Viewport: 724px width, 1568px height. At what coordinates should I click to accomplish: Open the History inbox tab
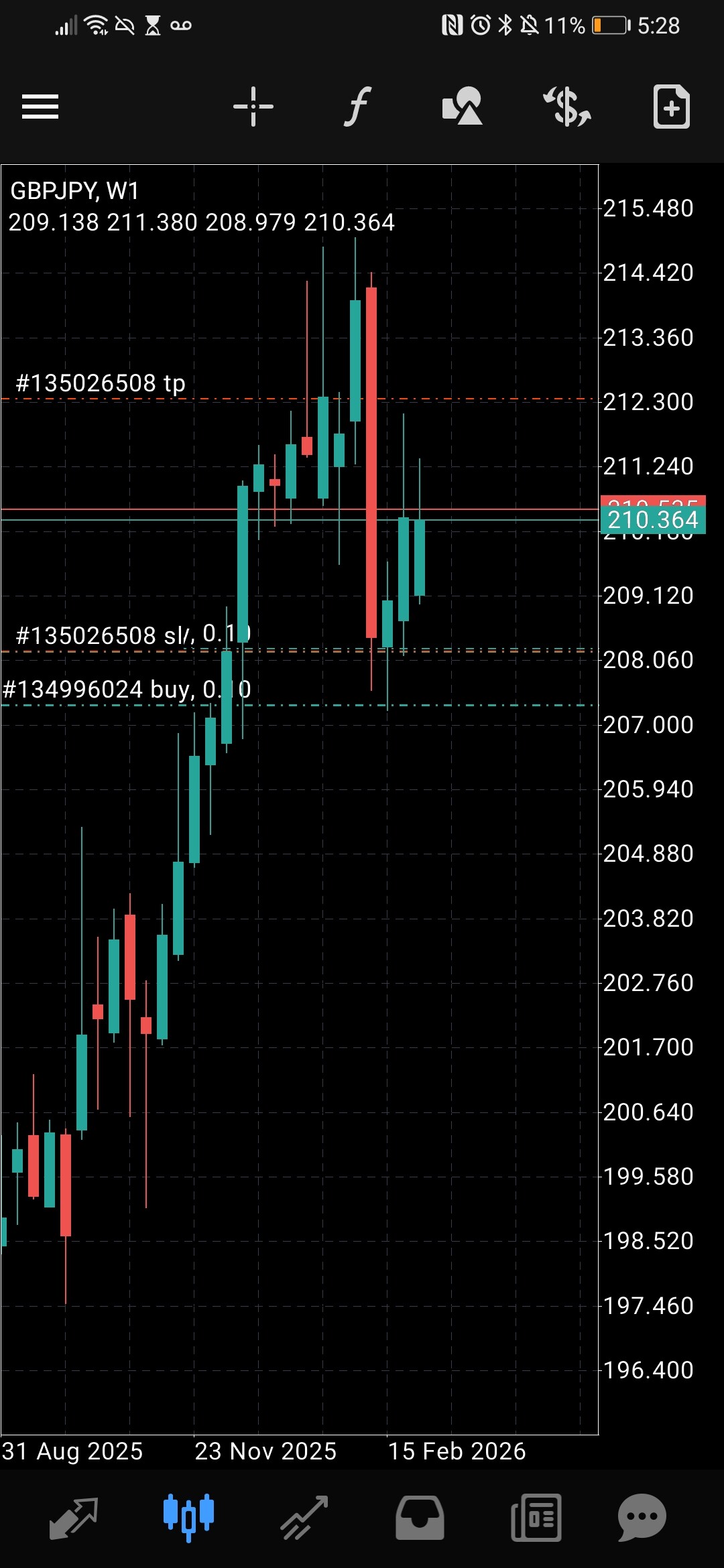tap(420, 1518)
